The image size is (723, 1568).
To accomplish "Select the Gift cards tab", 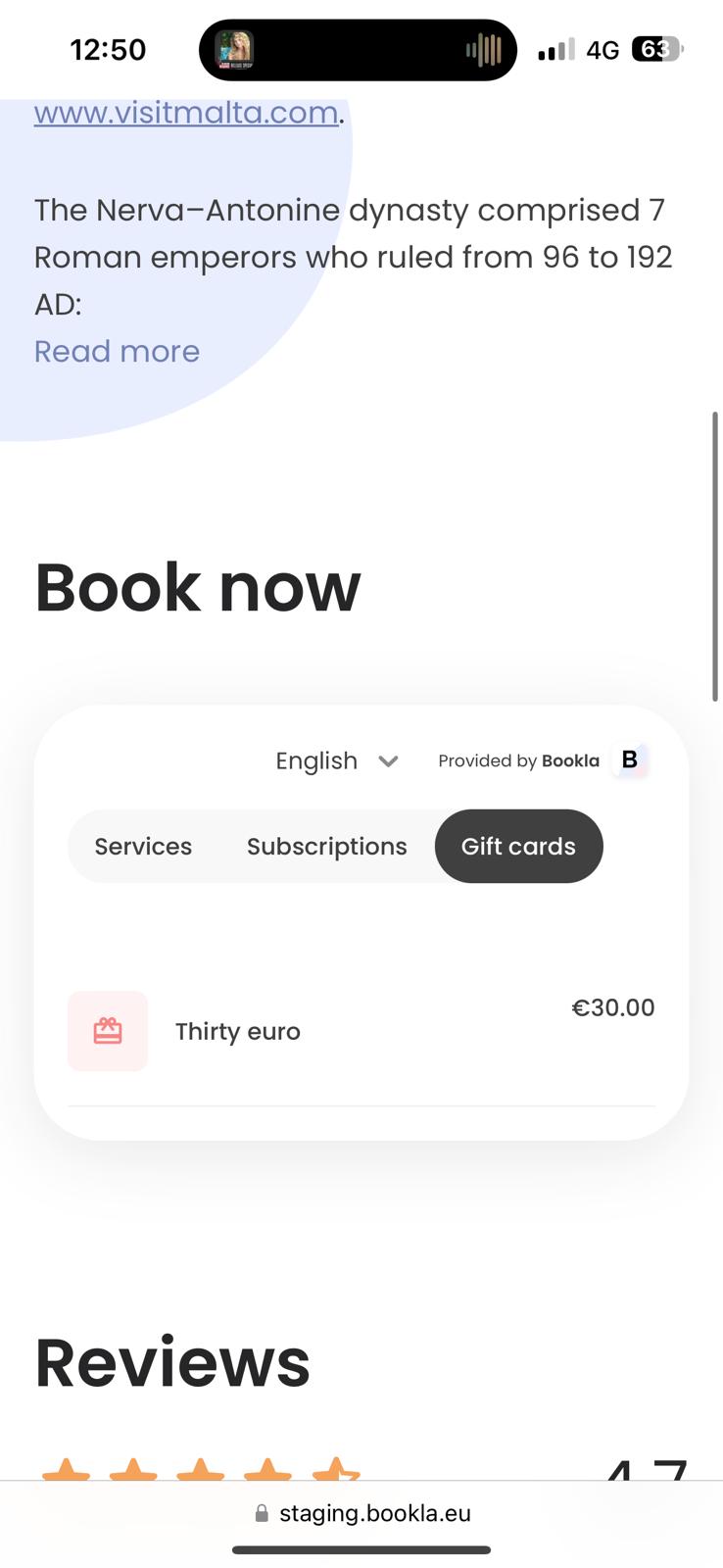I will pos(518,847).
